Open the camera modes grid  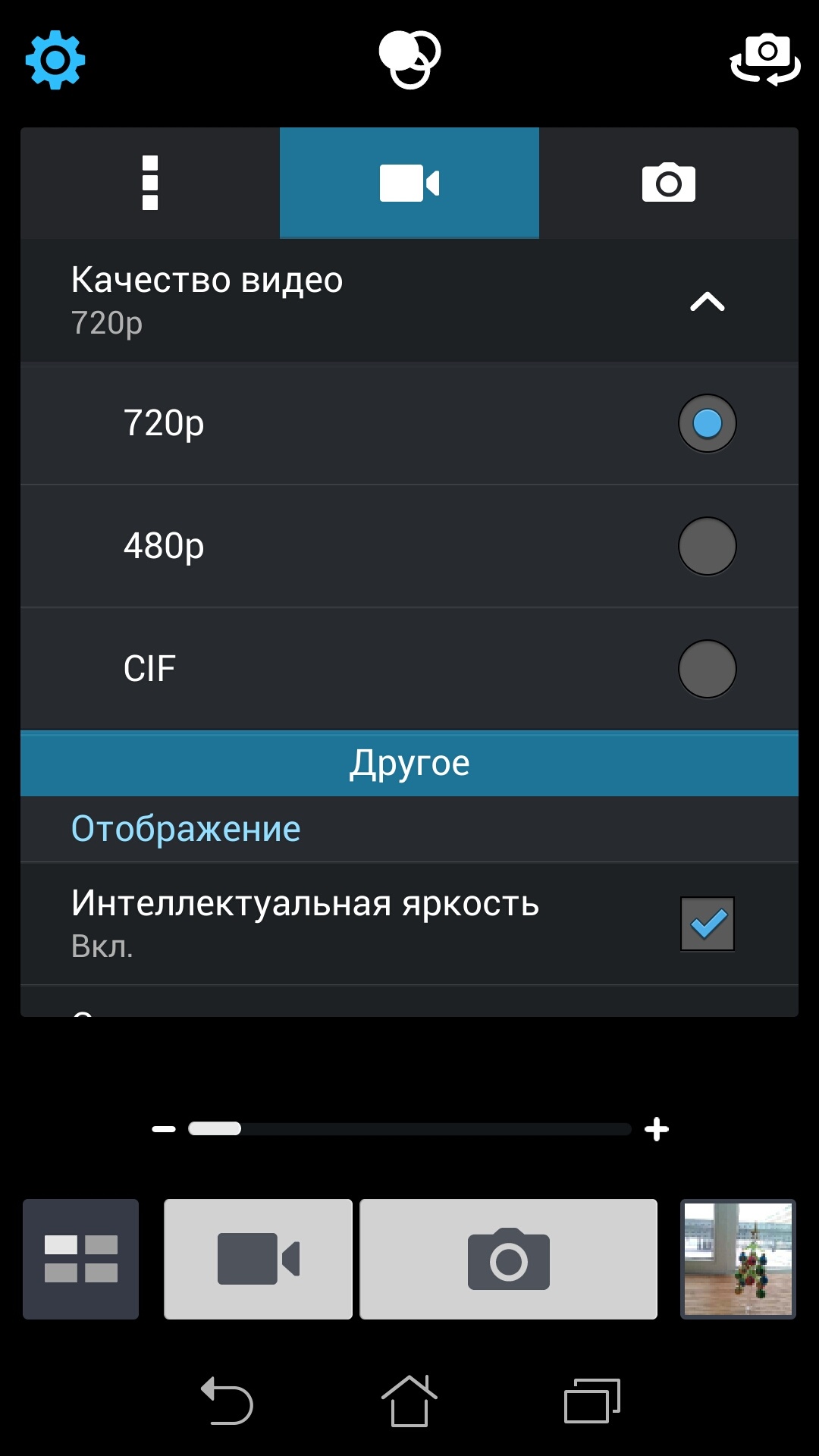[81, 1259]
